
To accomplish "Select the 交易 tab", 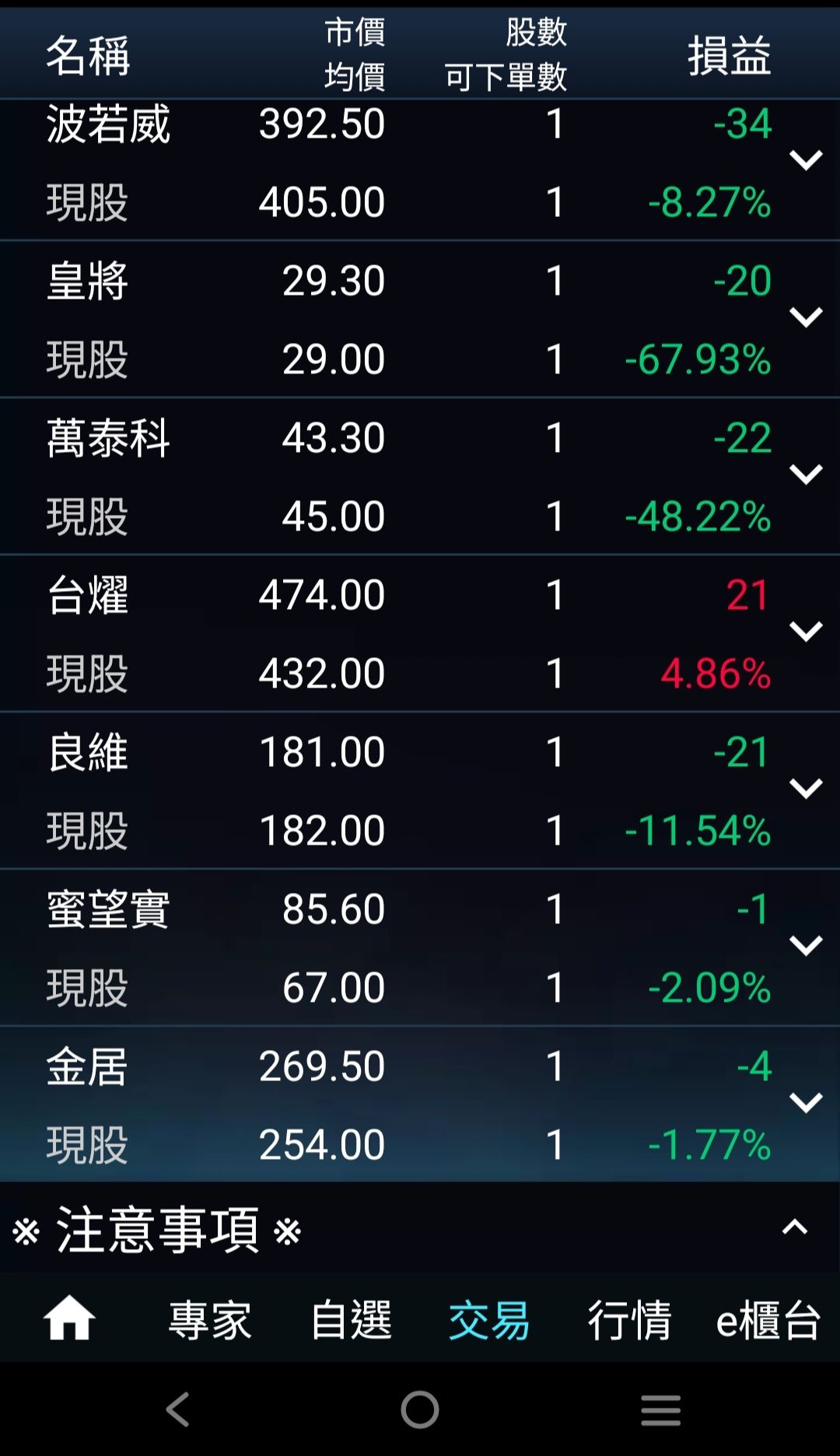I will (489, 1321).
